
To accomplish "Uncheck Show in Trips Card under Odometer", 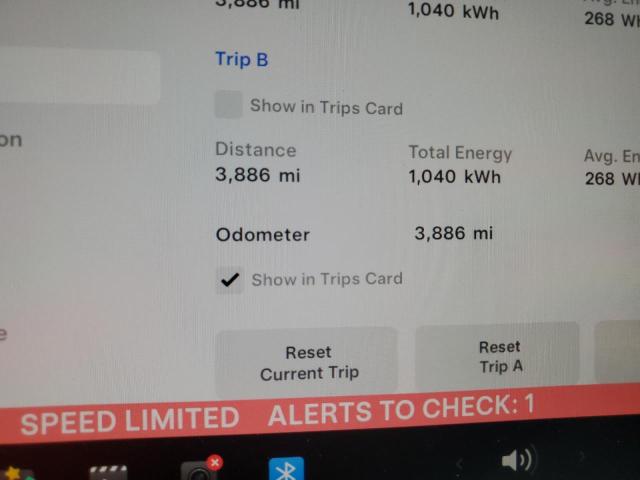I will click(x=230, y=280).
